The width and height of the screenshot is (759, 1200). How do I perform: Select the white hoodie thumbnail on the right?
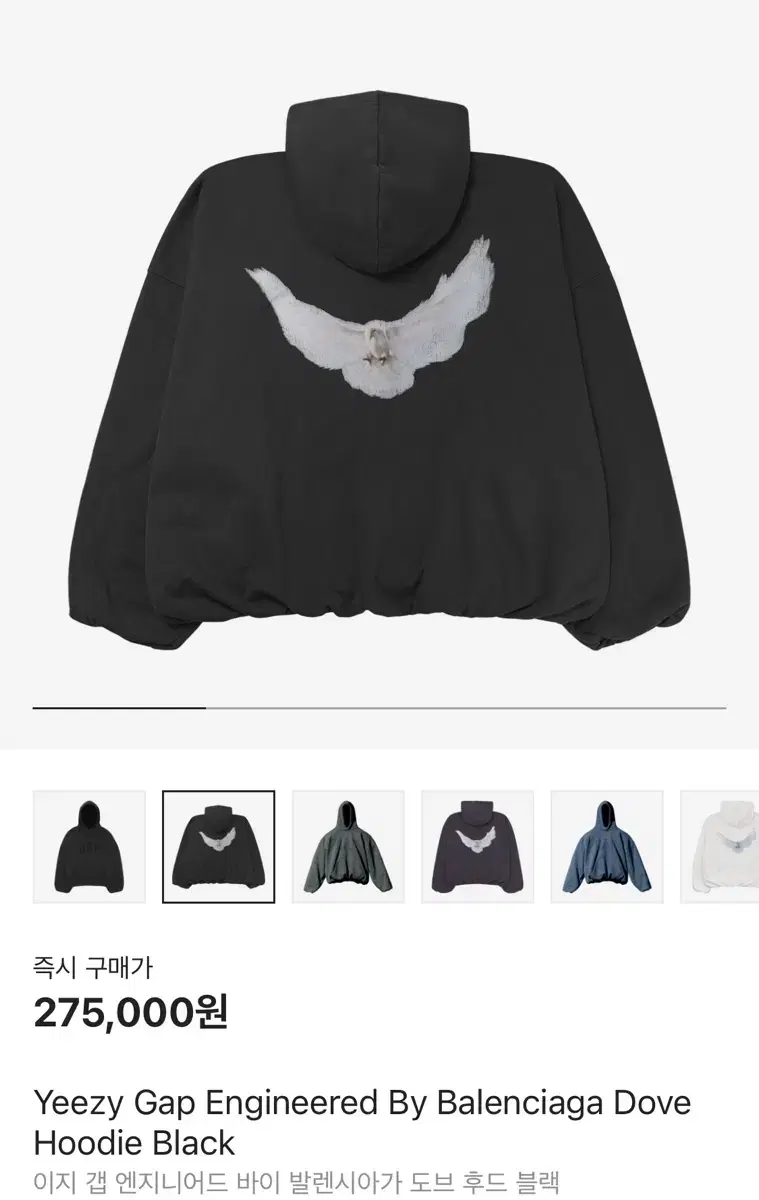[726, 845]
